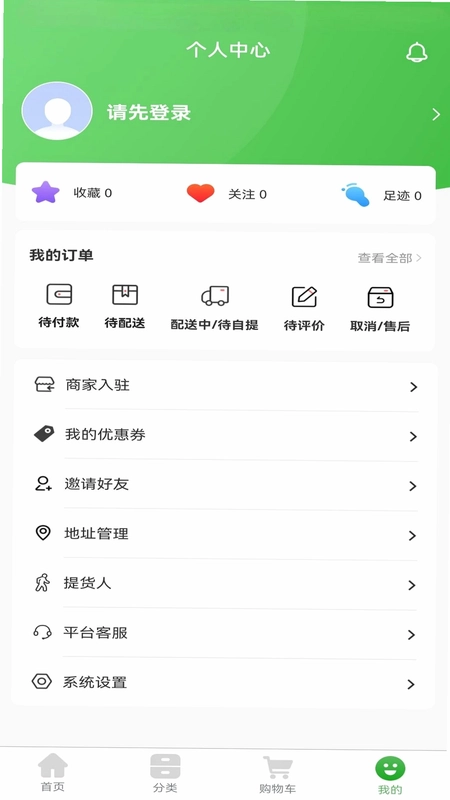Switch to the 购物车 cart tab
The width and height of the screenshot is (450, 800).
(278, 775)
